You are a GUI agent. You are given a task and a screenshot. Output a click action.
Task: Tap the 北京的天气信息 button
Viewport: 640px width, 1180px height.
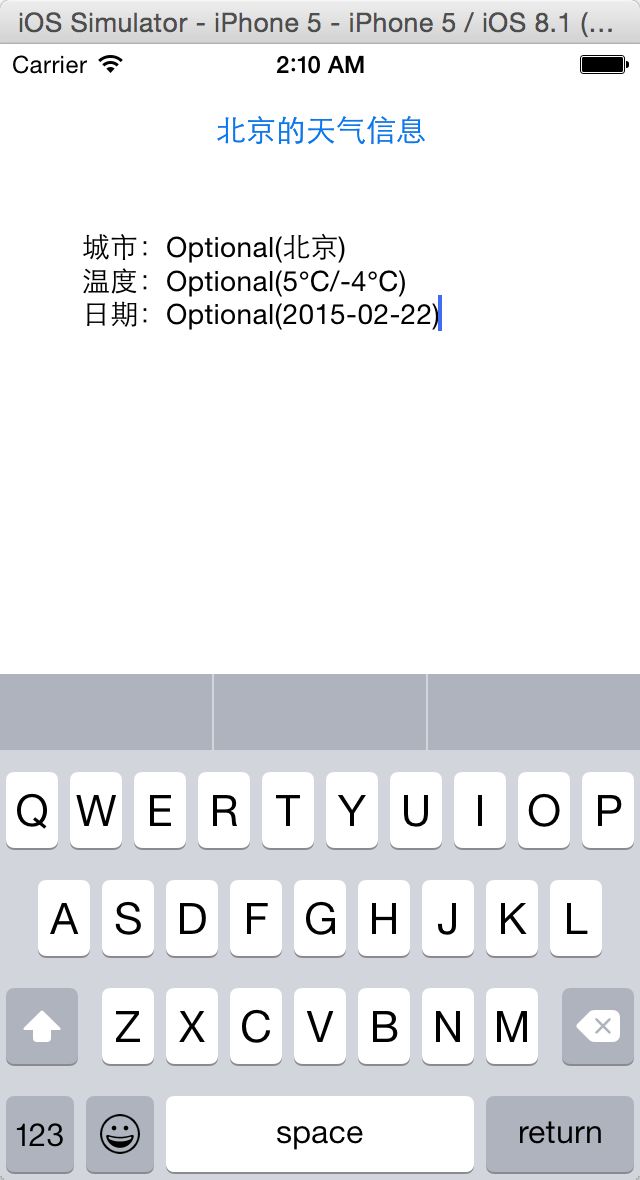[321, 131]
